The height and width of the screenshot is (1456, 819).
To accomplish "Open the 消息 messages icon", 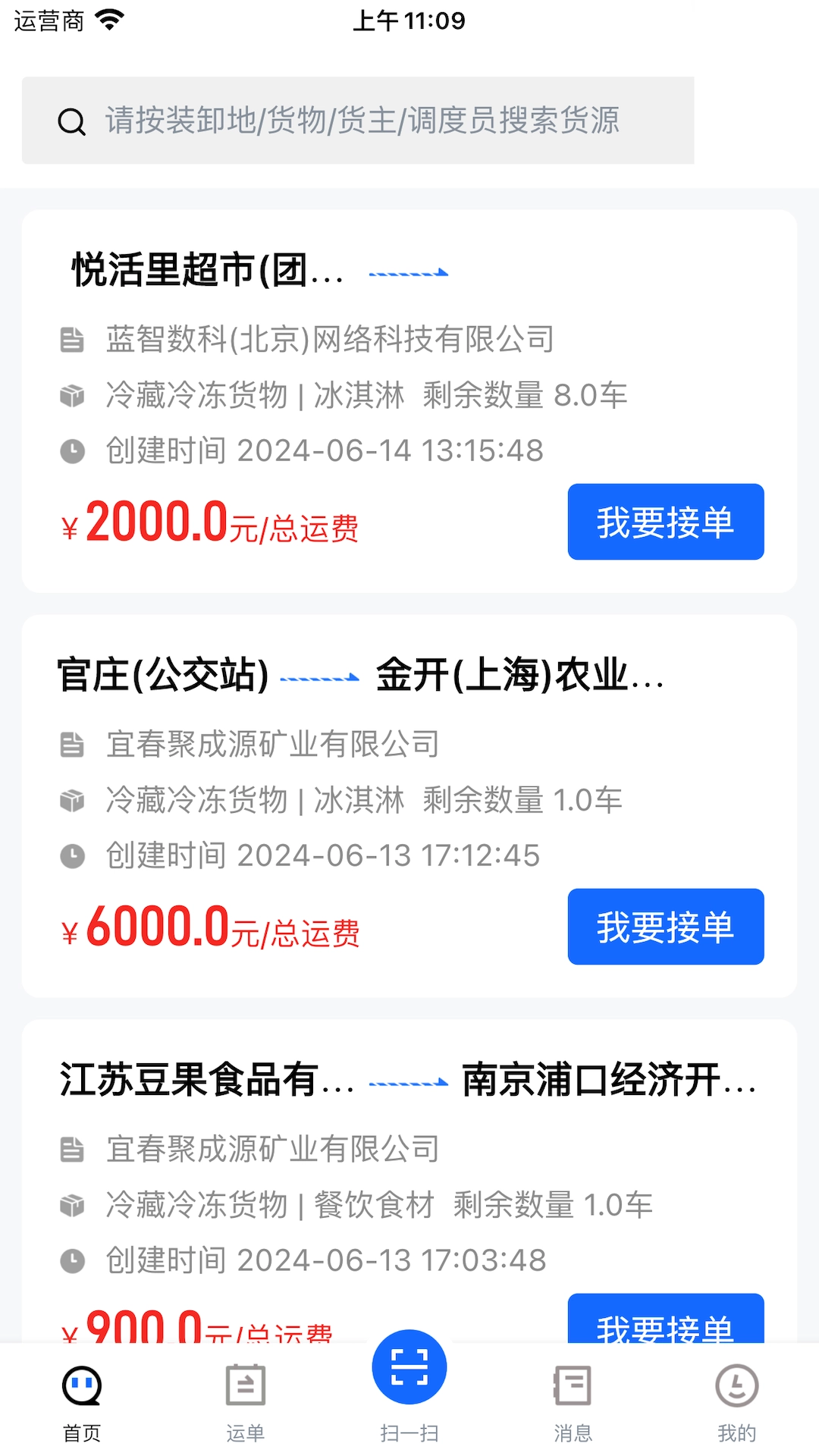I will pyautogui.click(x=573, y=1385).
